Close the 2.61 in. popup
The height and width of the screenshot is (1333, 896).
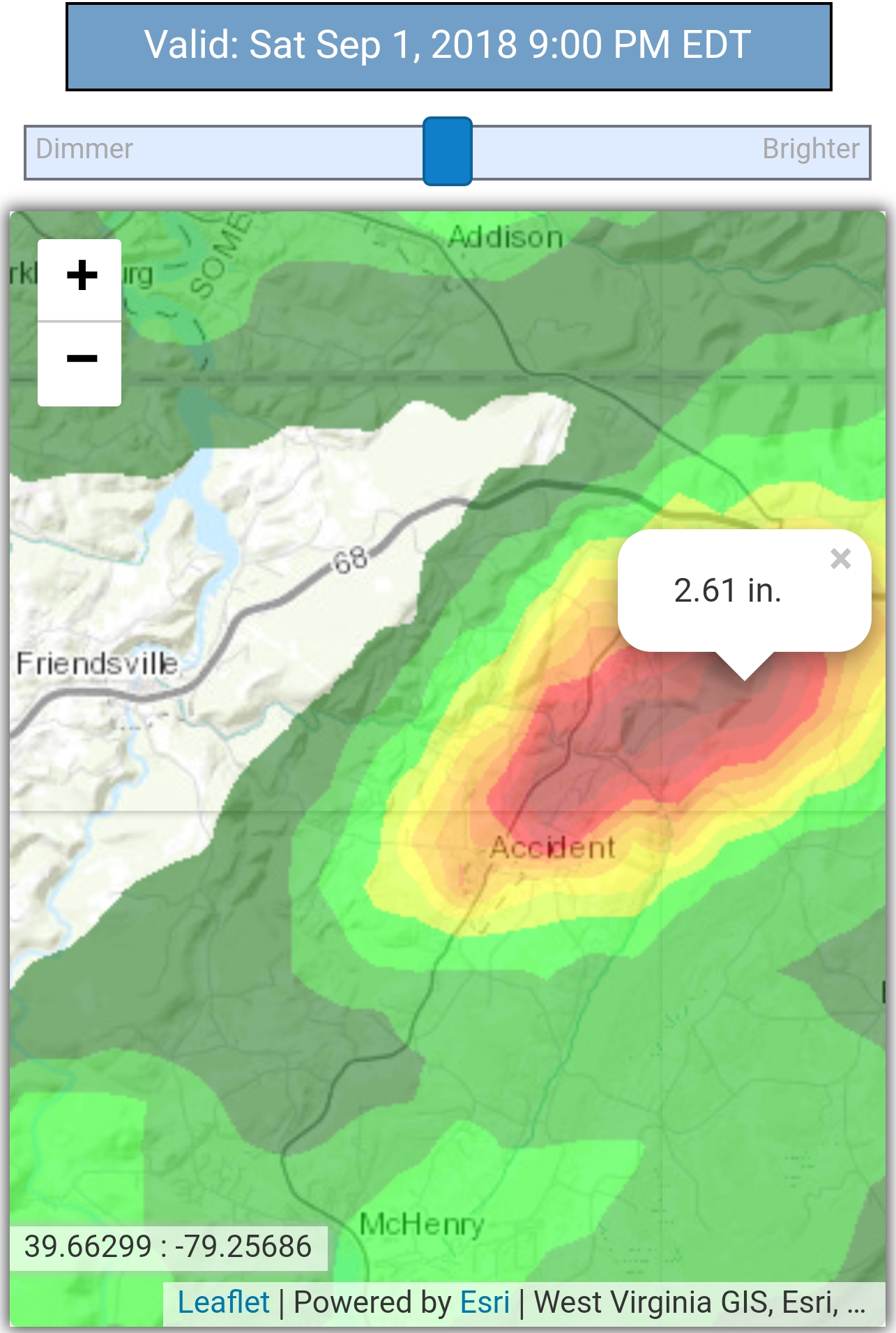(x=840, y=558)
